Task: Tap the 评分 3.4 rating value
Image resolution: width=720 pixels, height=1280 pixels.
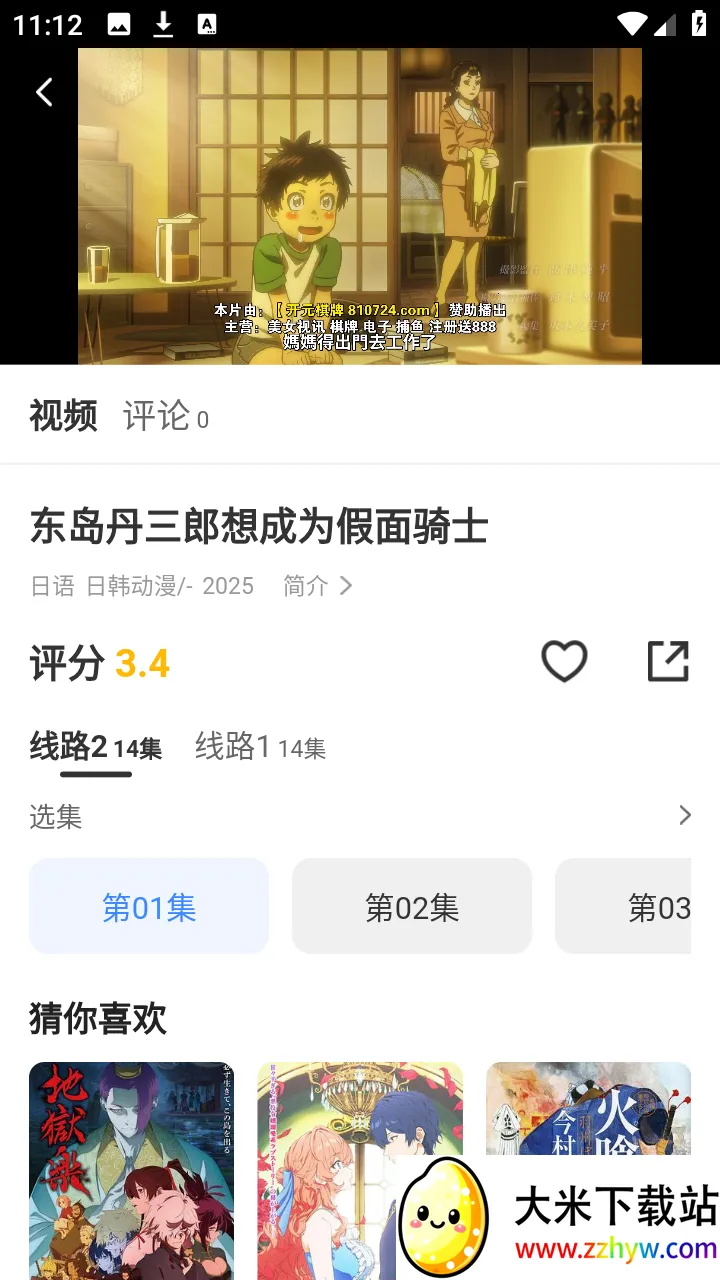Action: click(143, 663)
